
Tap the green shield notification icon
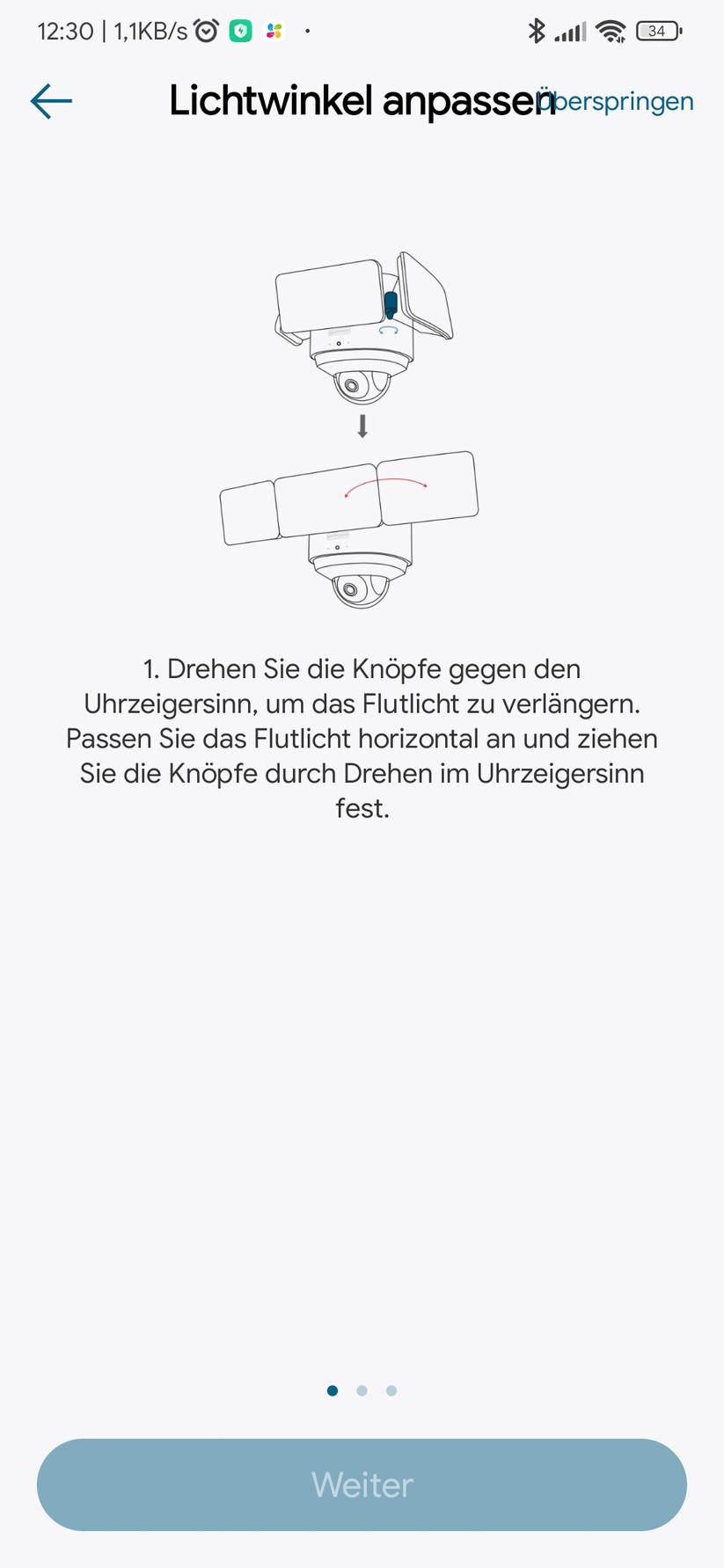pos(239,31)
